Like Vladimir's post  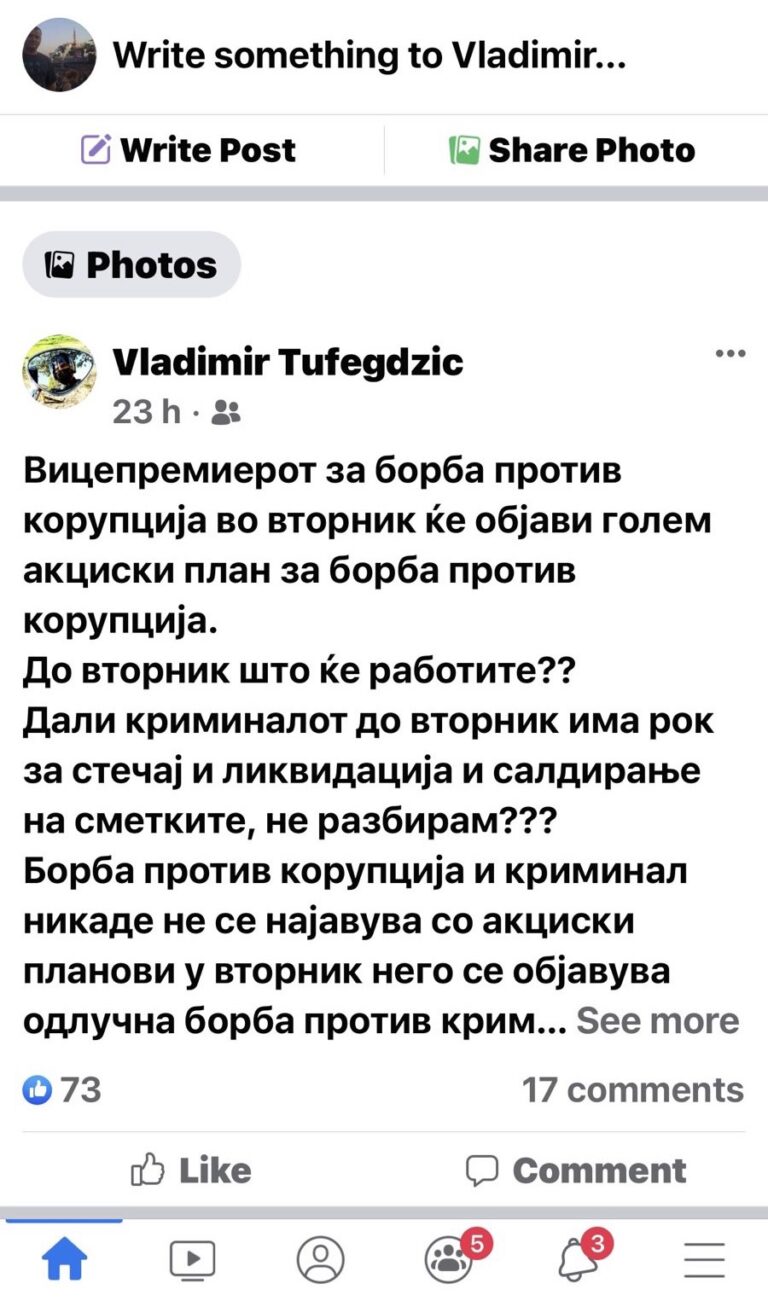click(x=192, y=1170)
